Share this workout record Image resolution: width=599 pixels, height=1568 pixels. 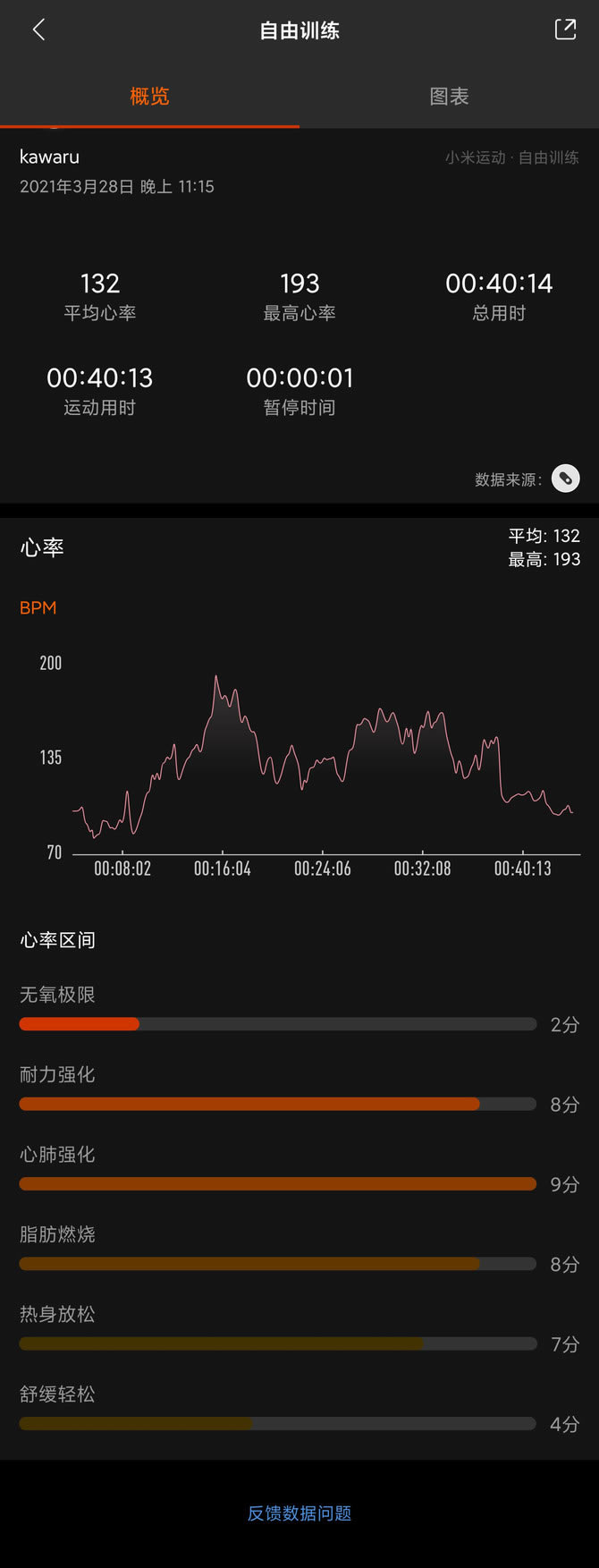tap(565, 30)
